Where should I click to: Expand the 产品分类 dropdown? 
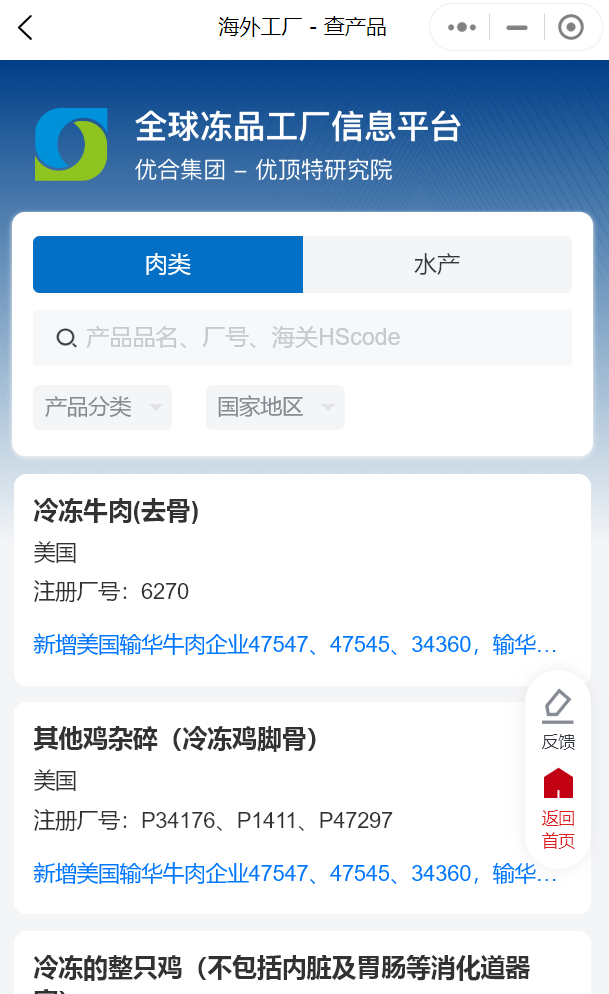102,407
